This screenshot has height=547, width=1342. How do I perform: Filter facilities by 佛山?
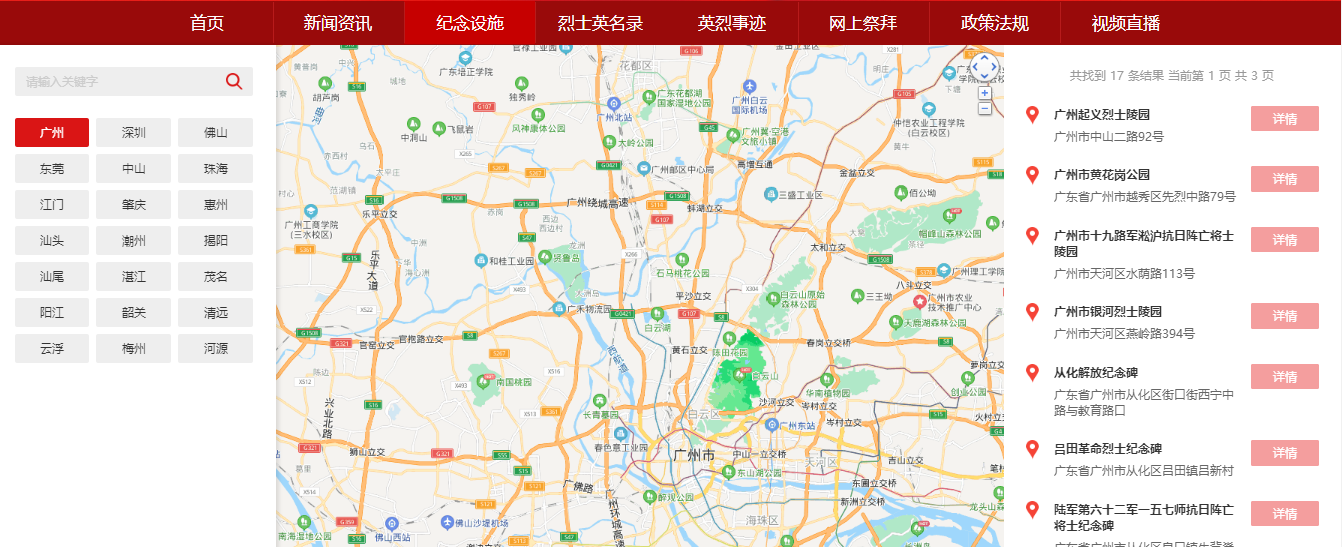[215, 132]
